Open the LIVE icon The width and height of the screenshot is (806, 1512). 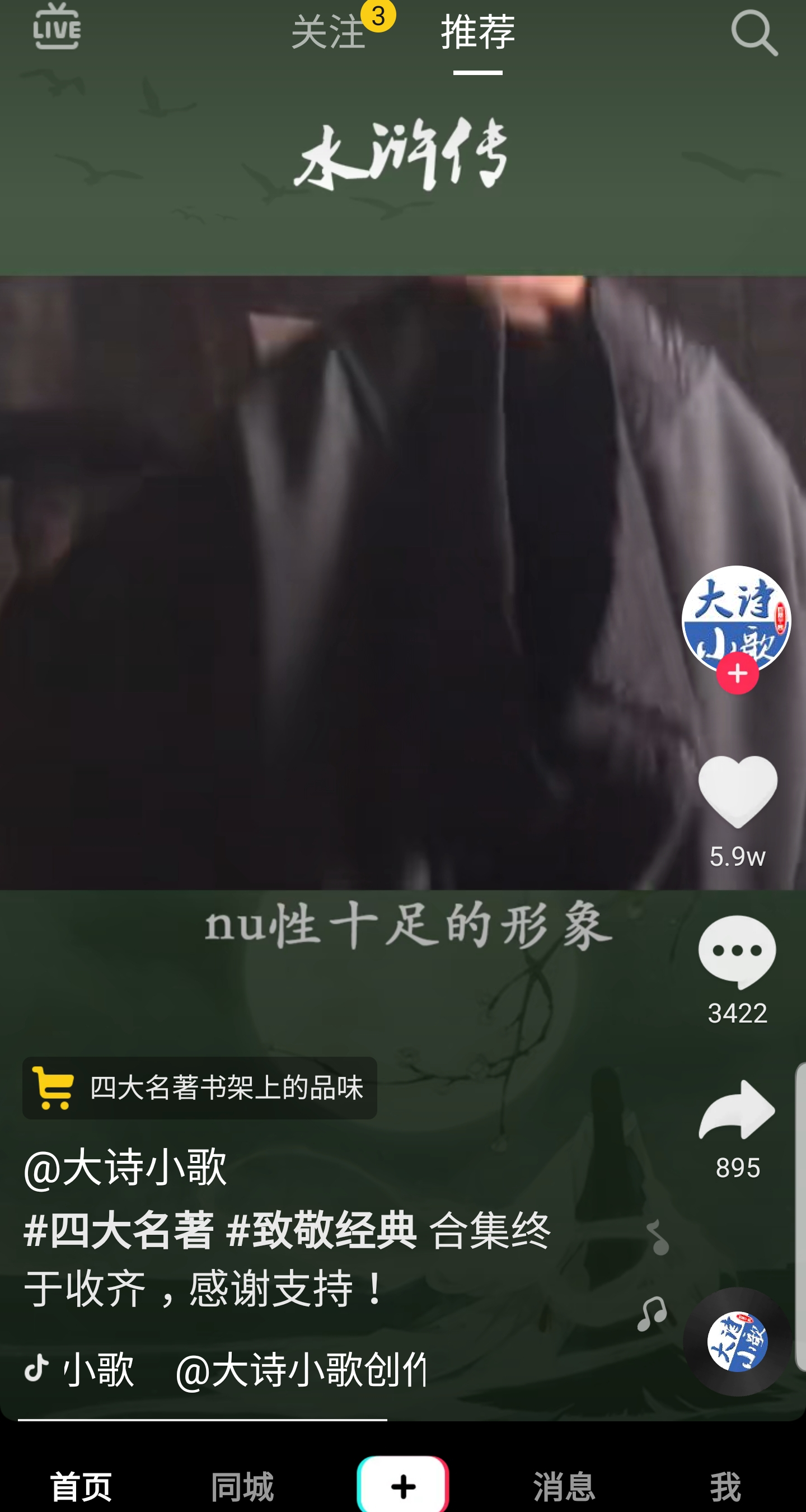click(57, 27)
